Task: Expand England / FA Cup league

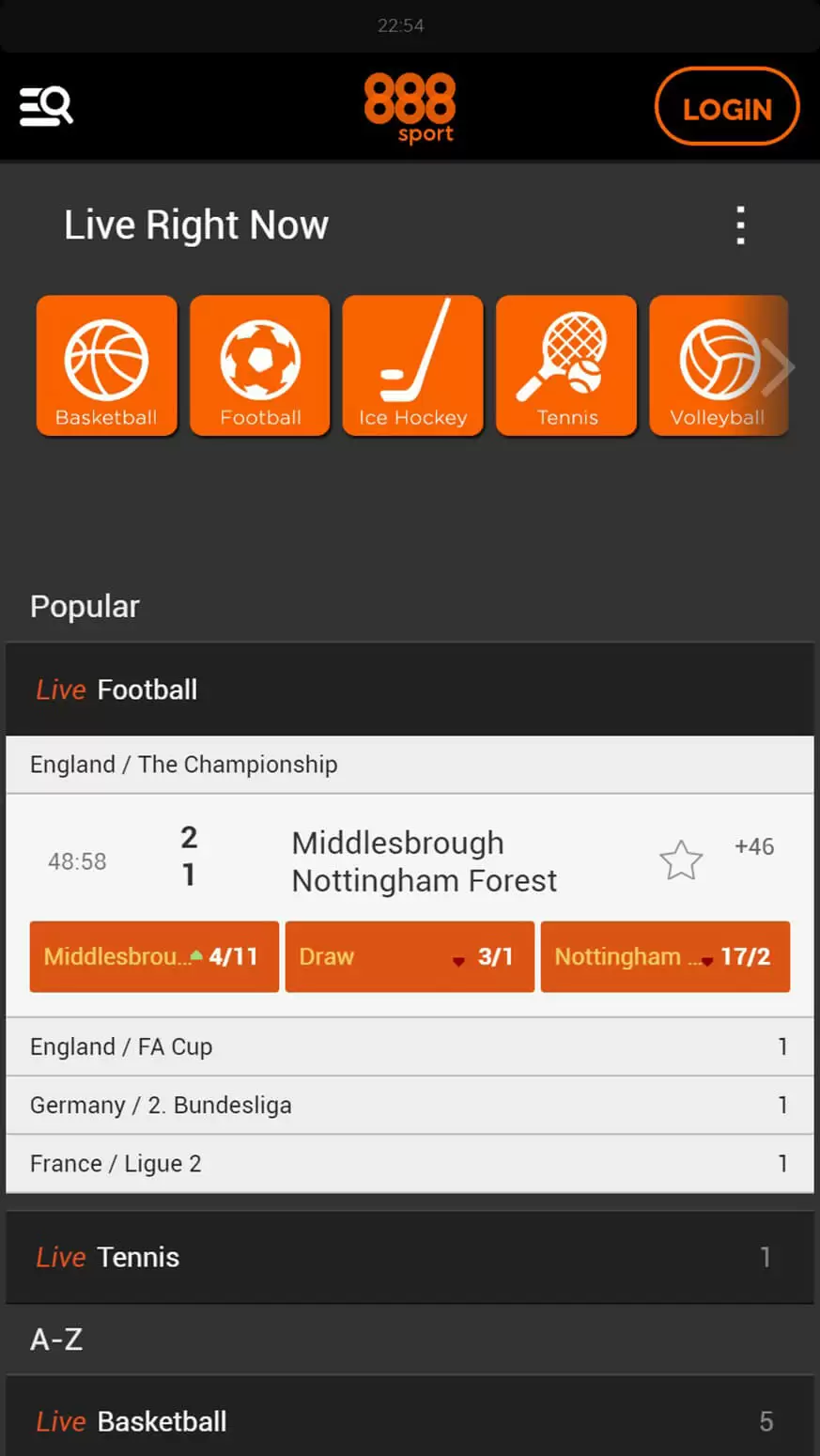Action: point(410,1046)
